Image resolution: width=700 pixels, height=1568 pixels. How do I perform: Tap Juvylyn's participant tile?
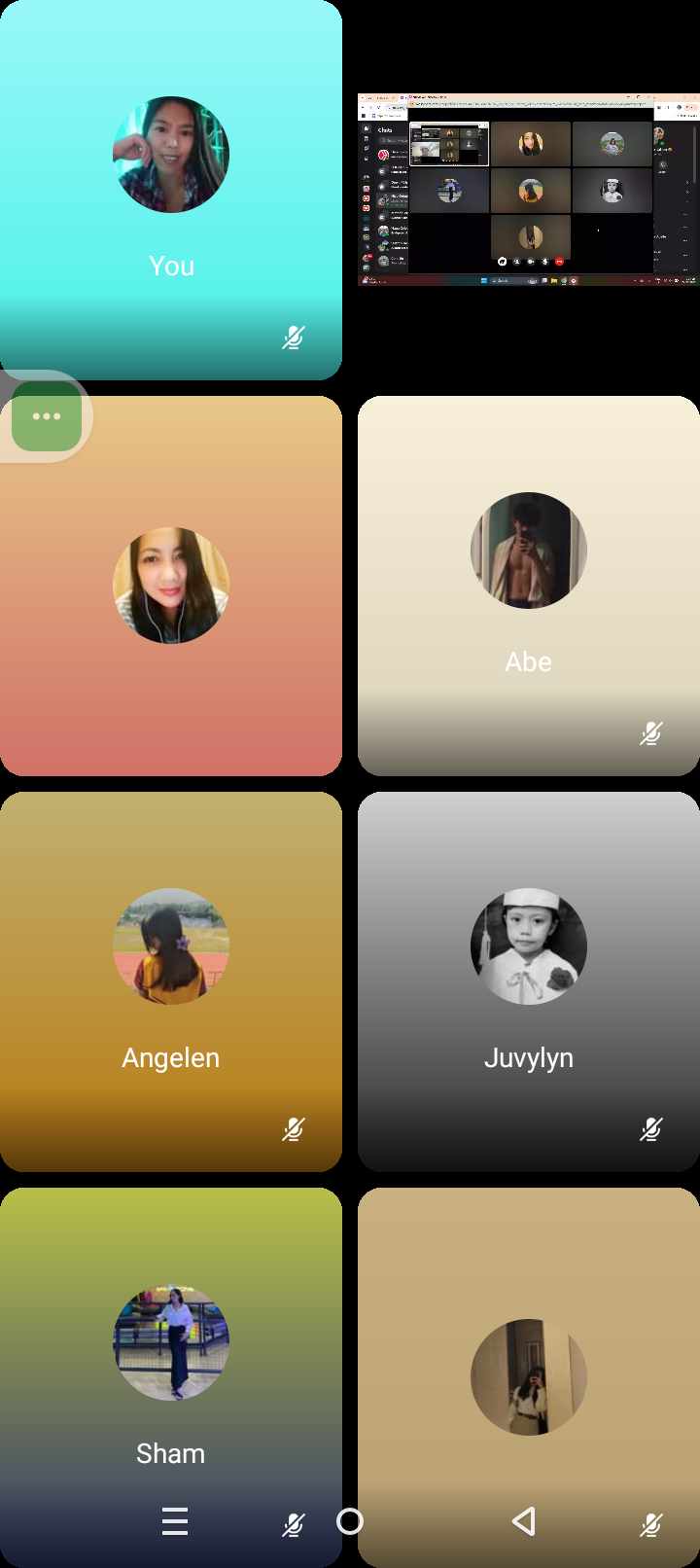(528, 980)
